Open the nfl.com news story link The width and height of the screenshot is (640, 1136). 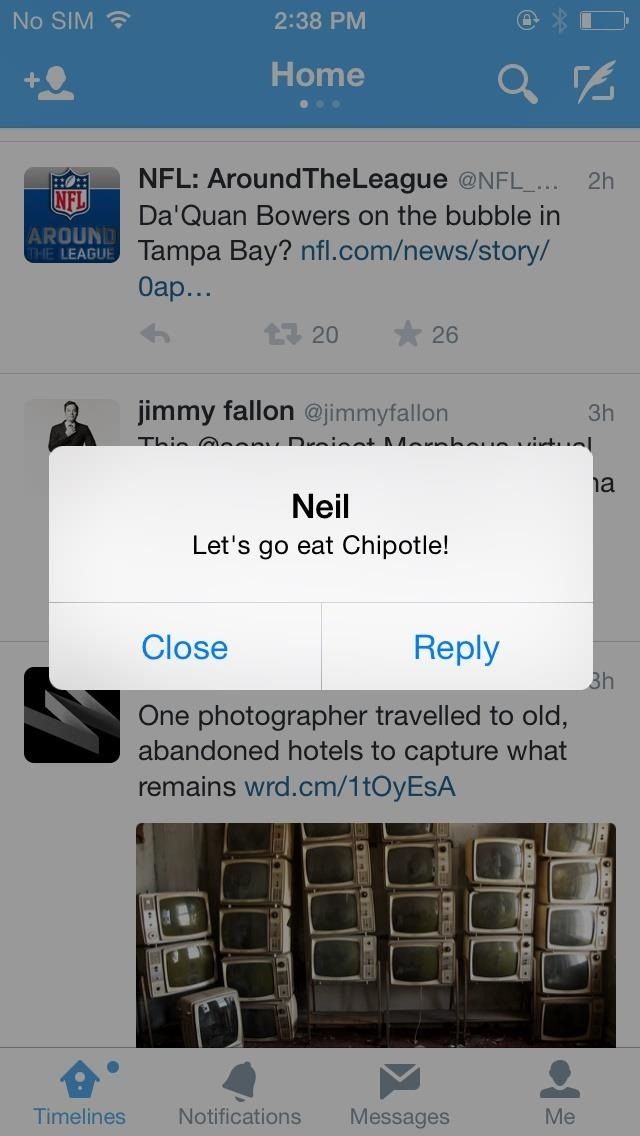point(425,250)
